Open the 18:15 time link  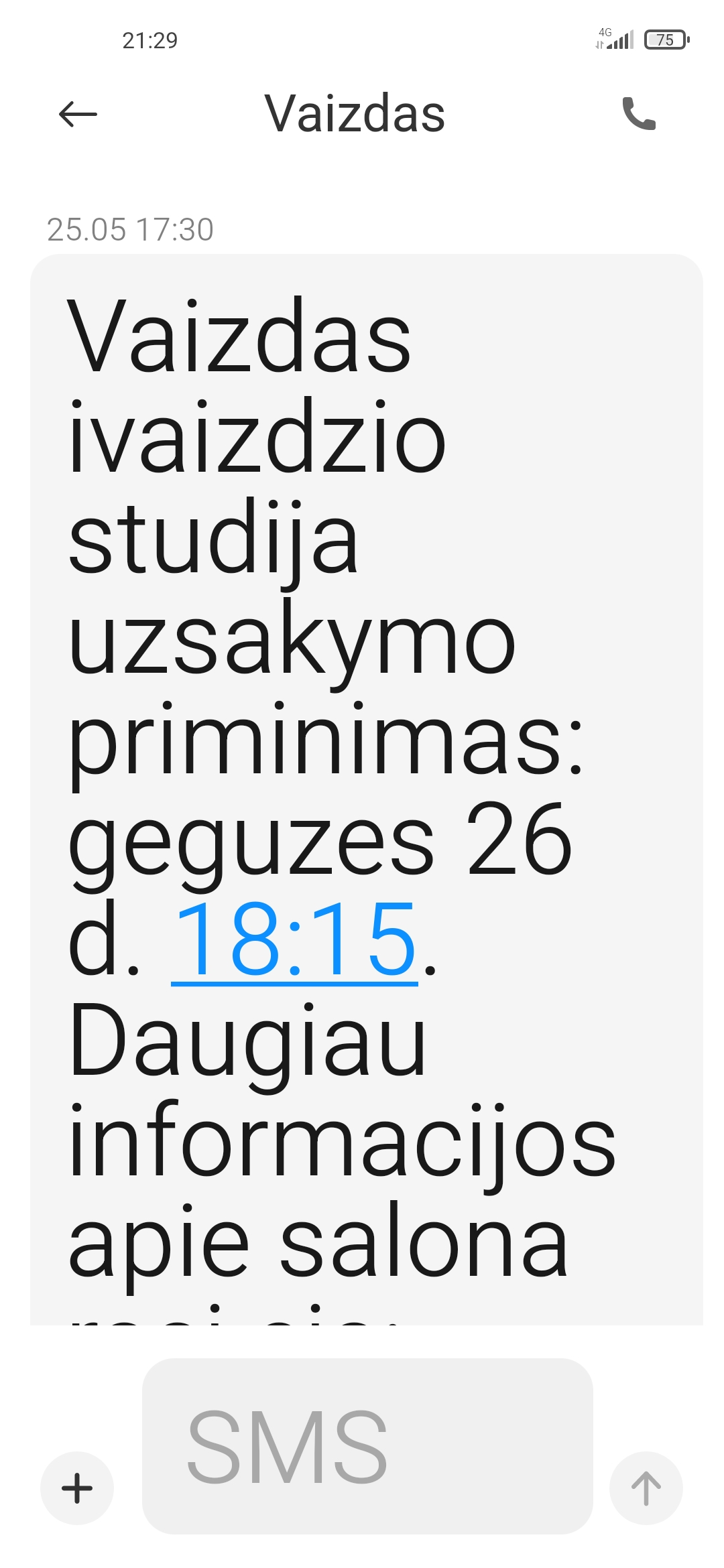pyautogui.click(x=294, y=940)
